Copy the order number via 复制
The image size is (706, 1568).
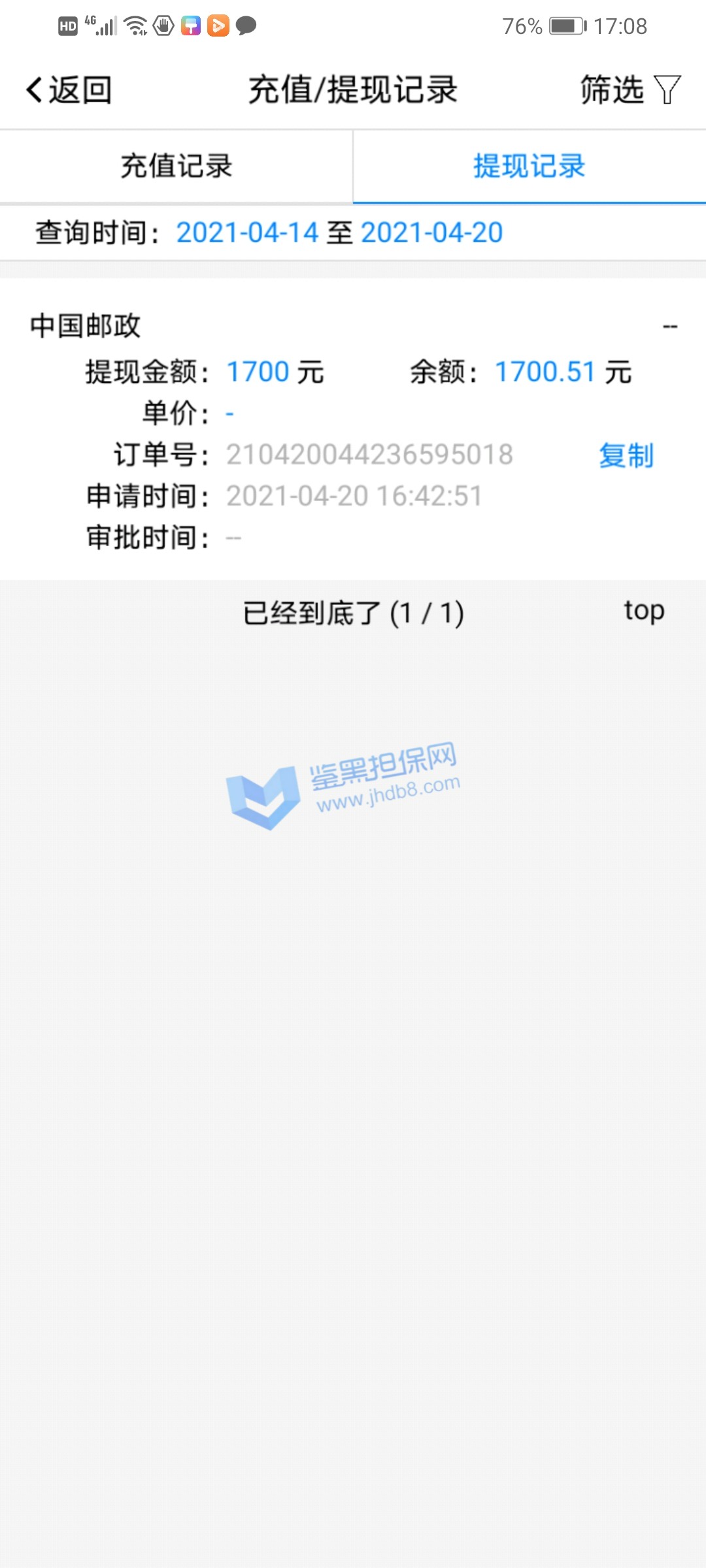coord(626,455)
